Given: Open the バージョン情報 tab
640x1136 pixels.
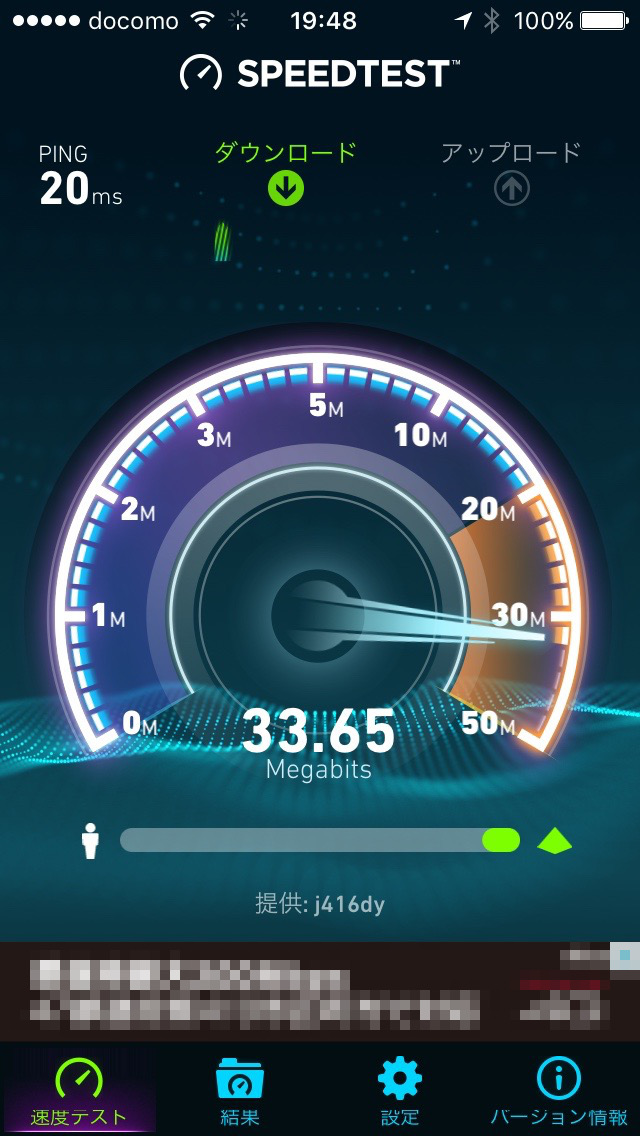Looking at the screenshot, I should (x=559, y=1090).
